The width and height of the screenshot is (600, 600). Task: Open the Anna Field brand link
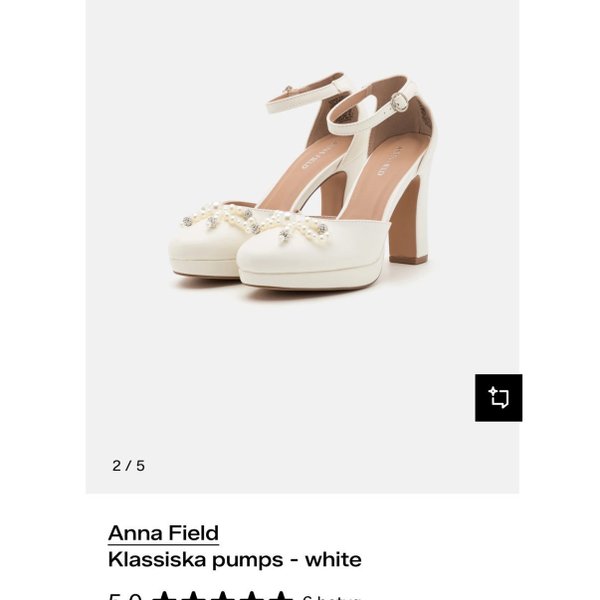click(x=163, y=533)
